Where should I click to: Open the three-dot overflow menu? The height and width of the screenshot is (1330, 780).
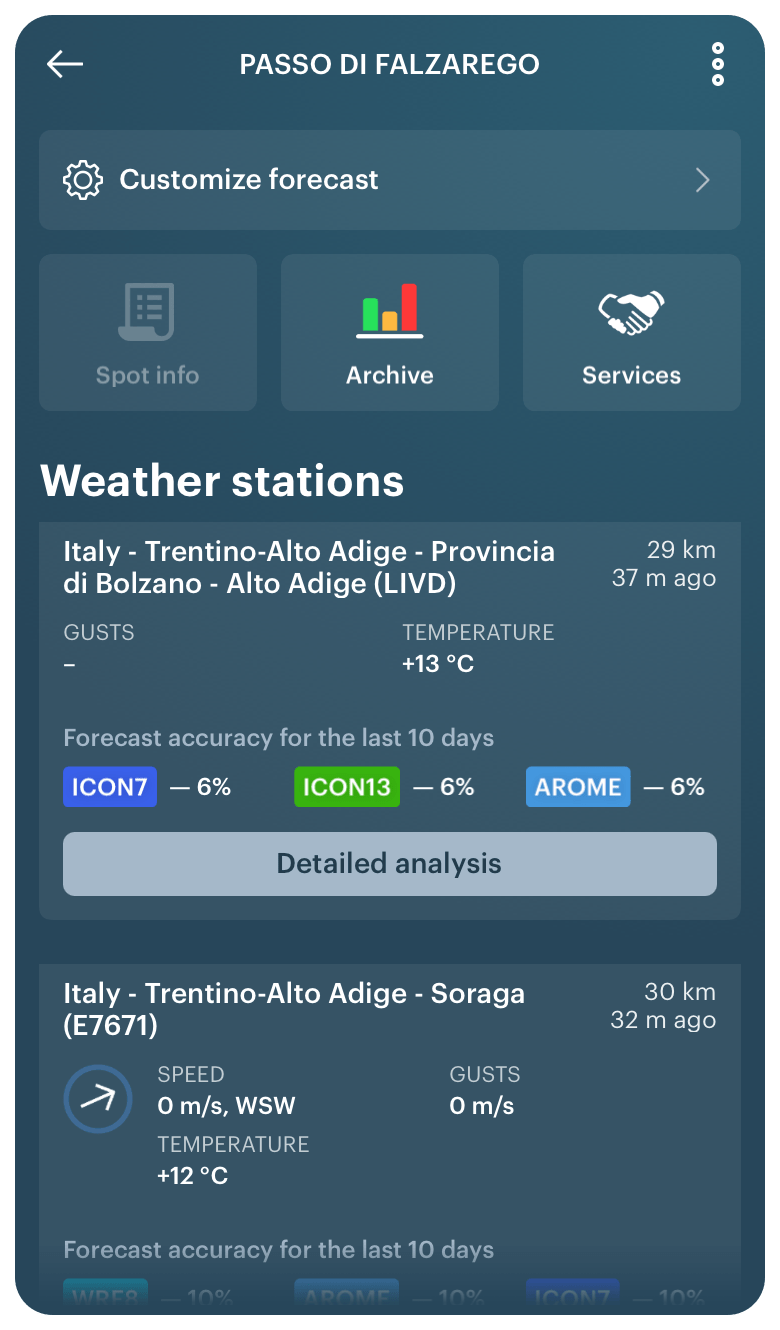pyautogui.click(x=717, y=63)
